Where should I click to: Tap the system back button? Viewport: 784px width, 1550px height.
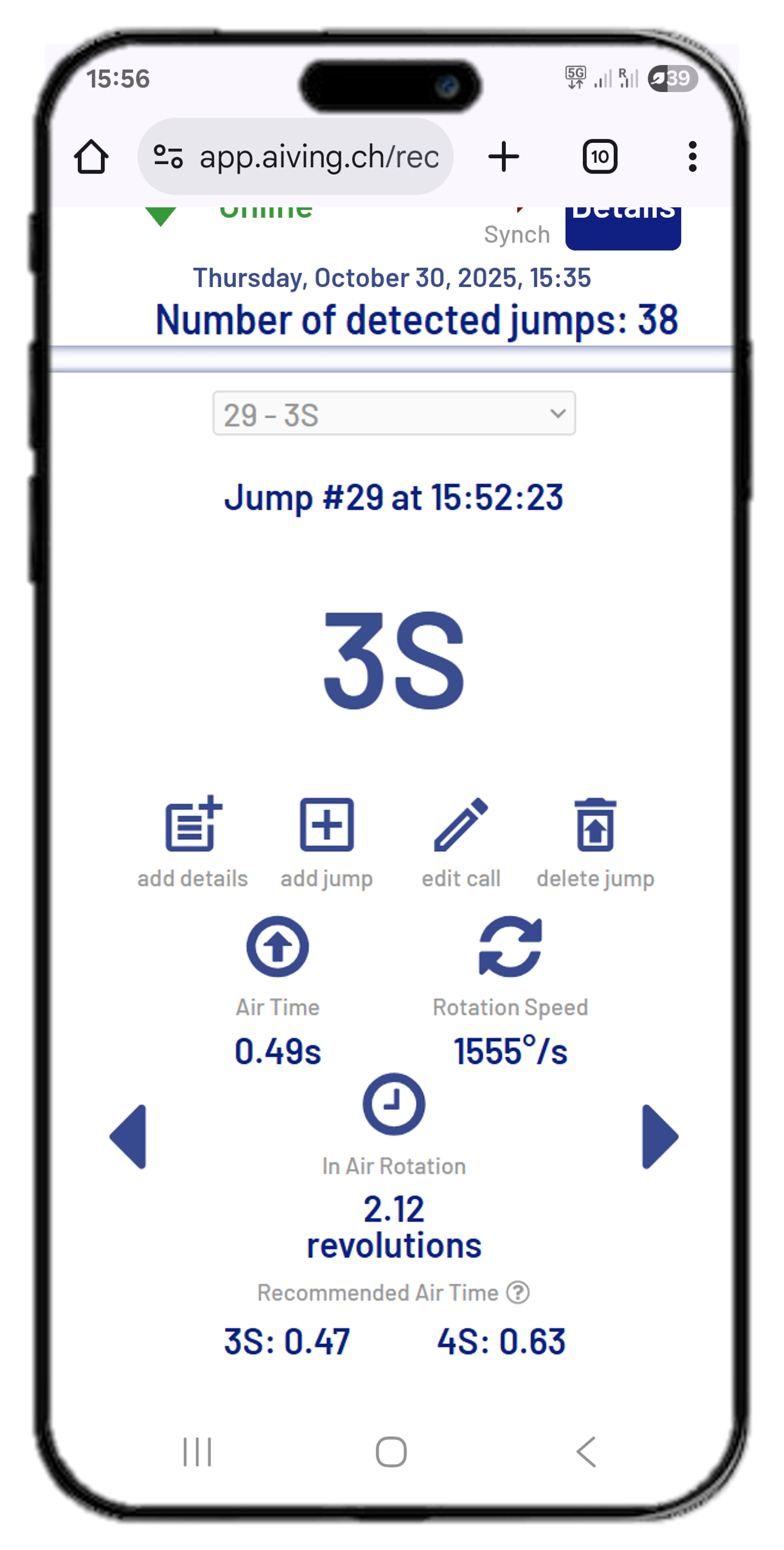(x=586, y=1452)
